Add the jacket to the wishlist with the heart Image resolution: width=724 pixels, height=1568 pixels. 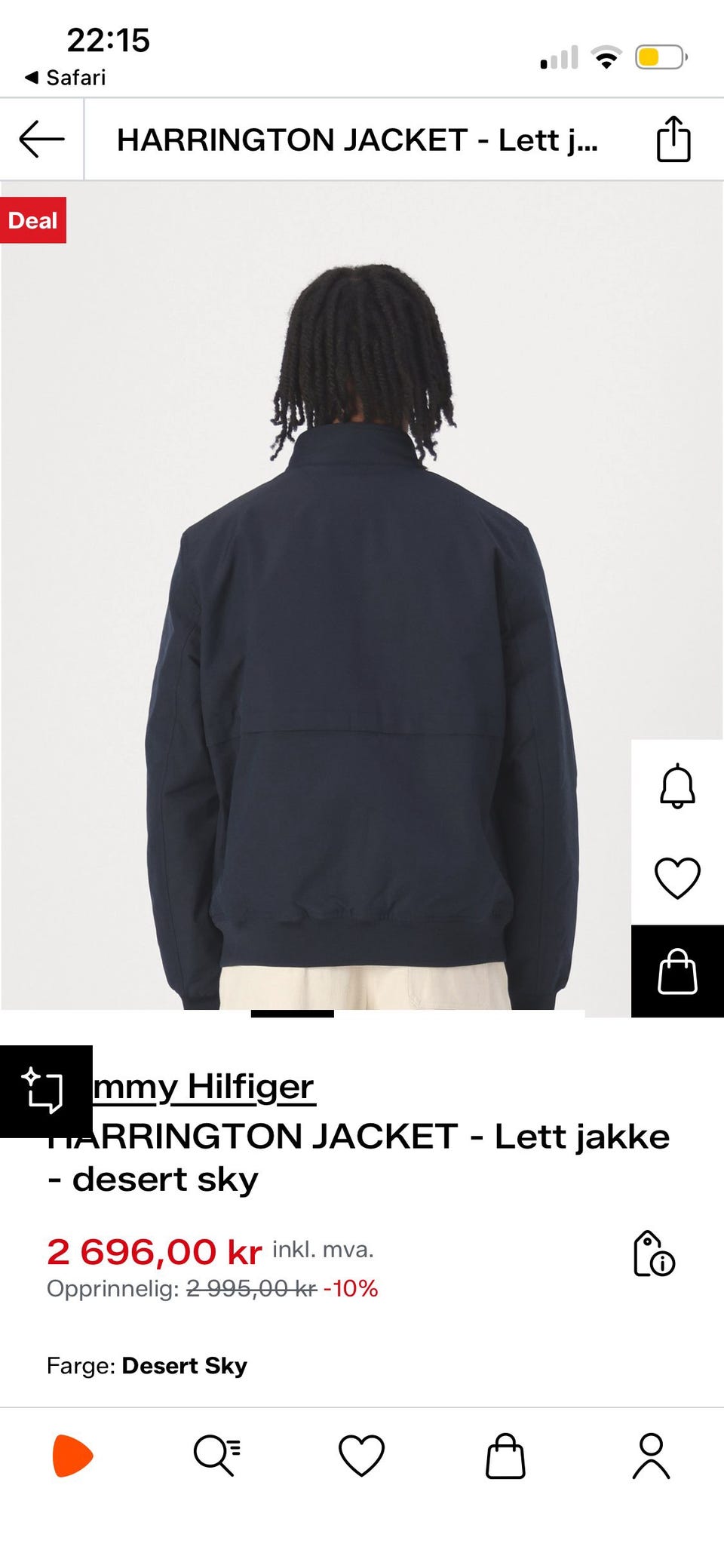(x=677, y=878)
